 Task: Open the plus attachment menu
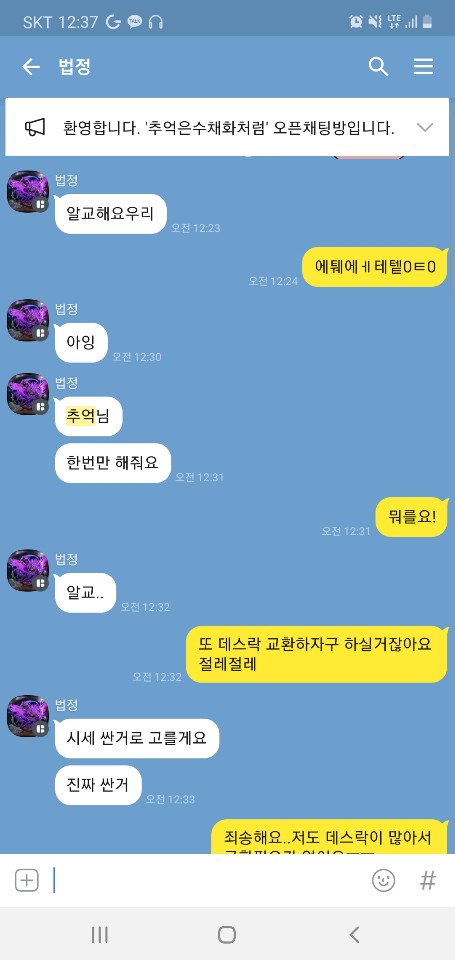[x=26, y=880]
